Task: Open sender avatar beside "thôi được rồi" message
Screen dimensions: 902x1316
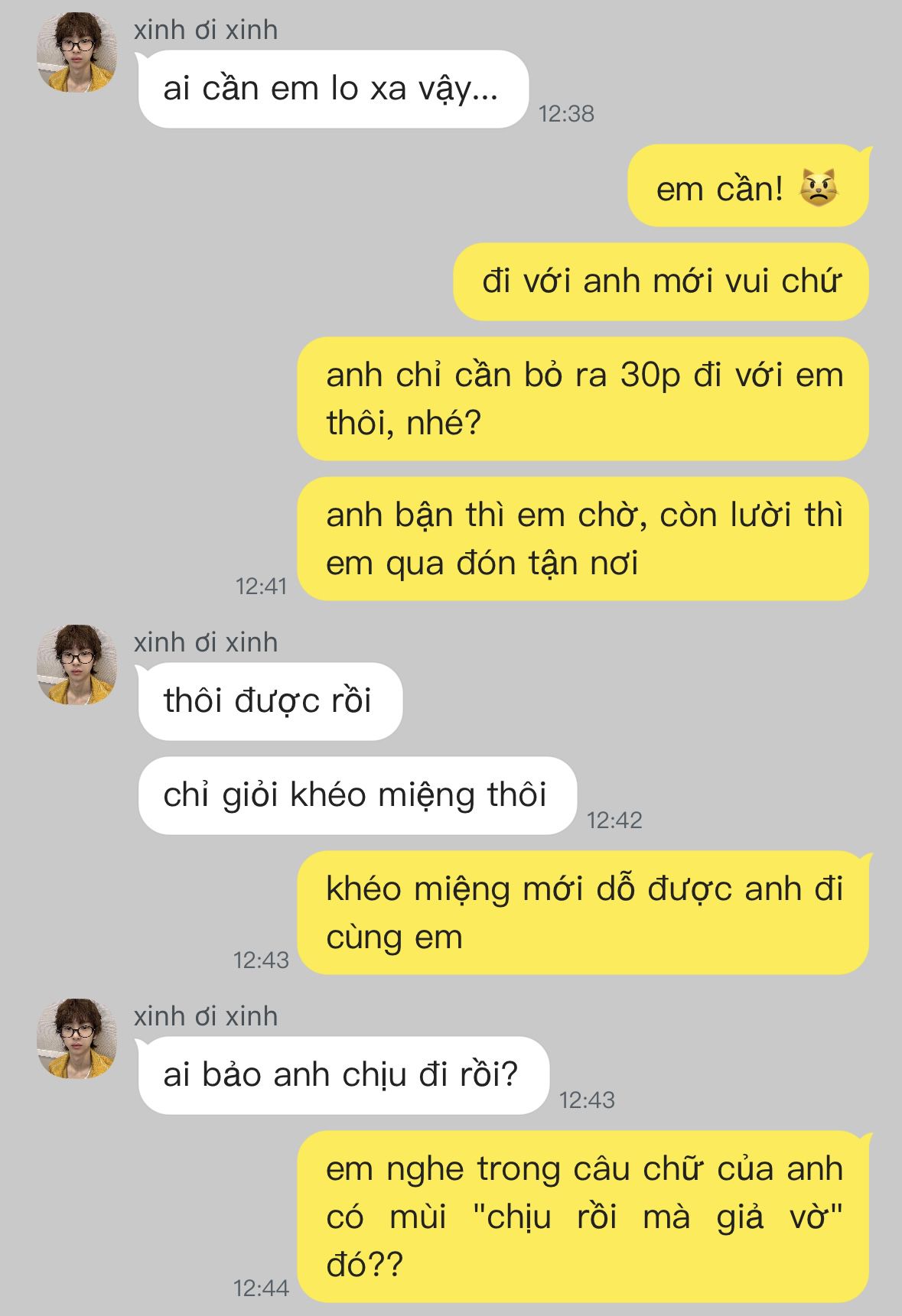Action: (77, 665)
